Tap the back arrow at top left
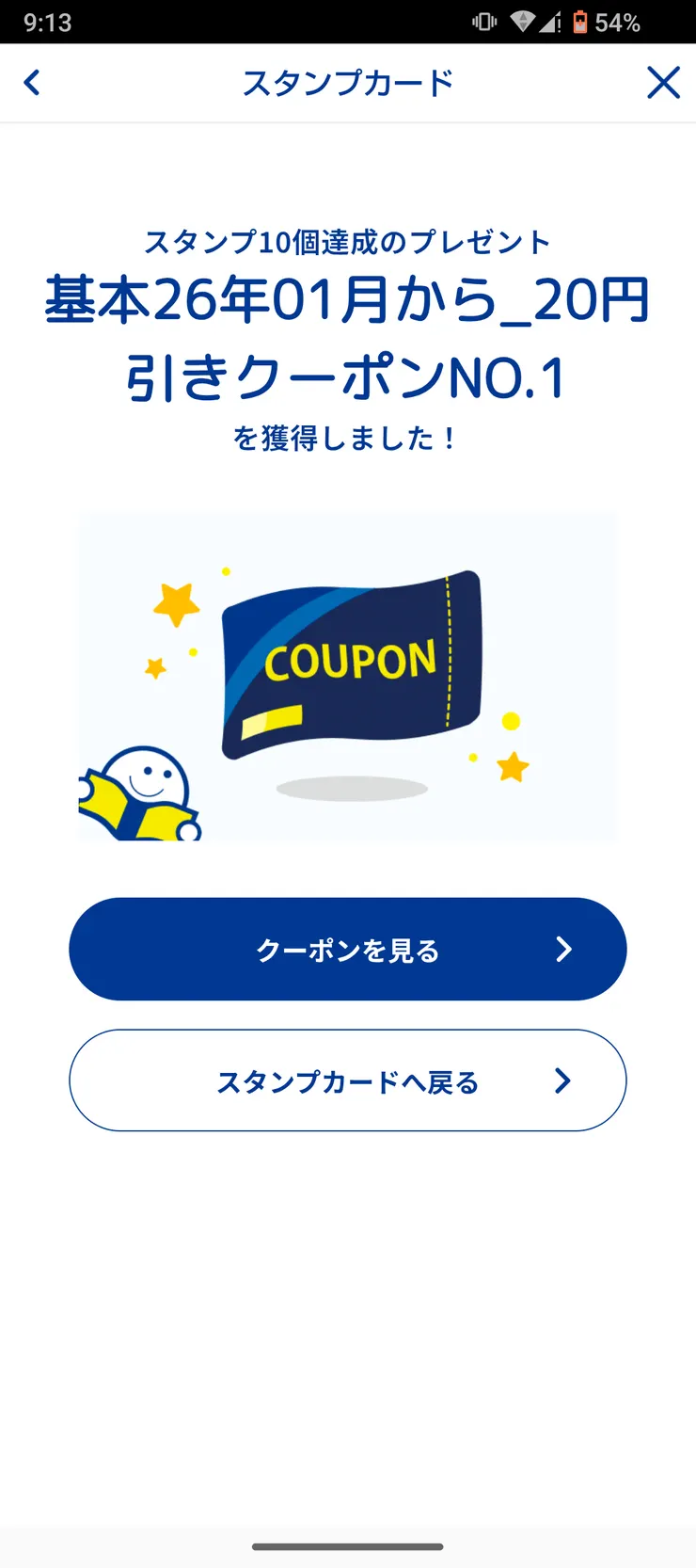Screen dimensions: 696x1568 tap(32, 83)
